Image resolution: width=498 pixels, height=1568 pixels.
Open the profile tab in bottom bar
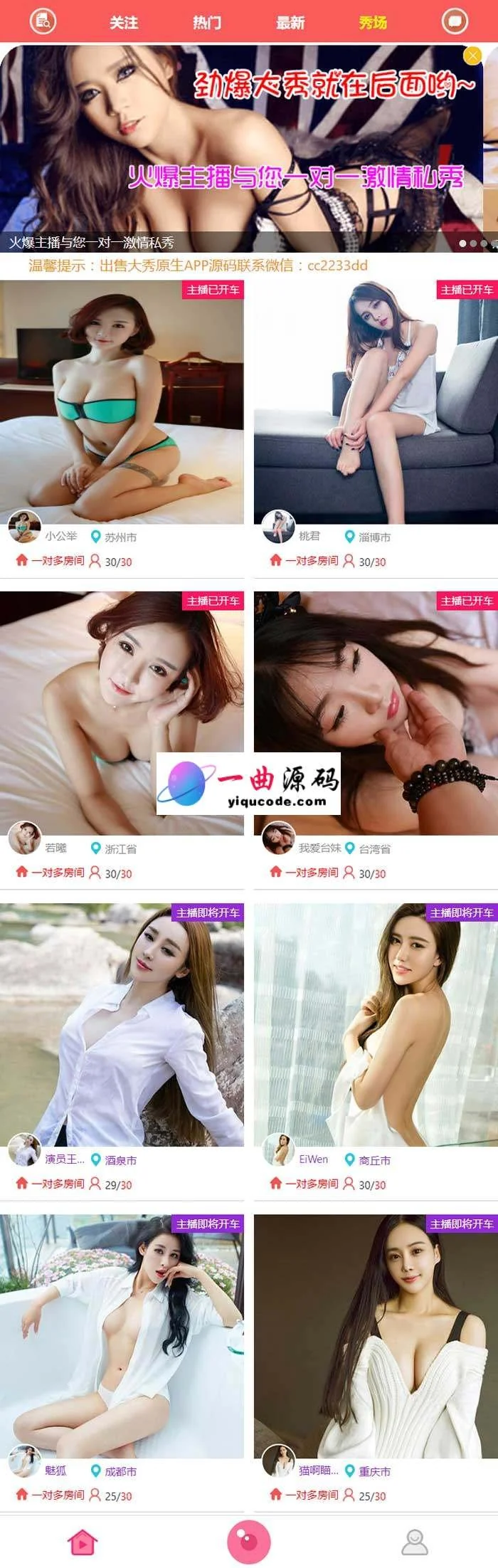[415, 1542]
